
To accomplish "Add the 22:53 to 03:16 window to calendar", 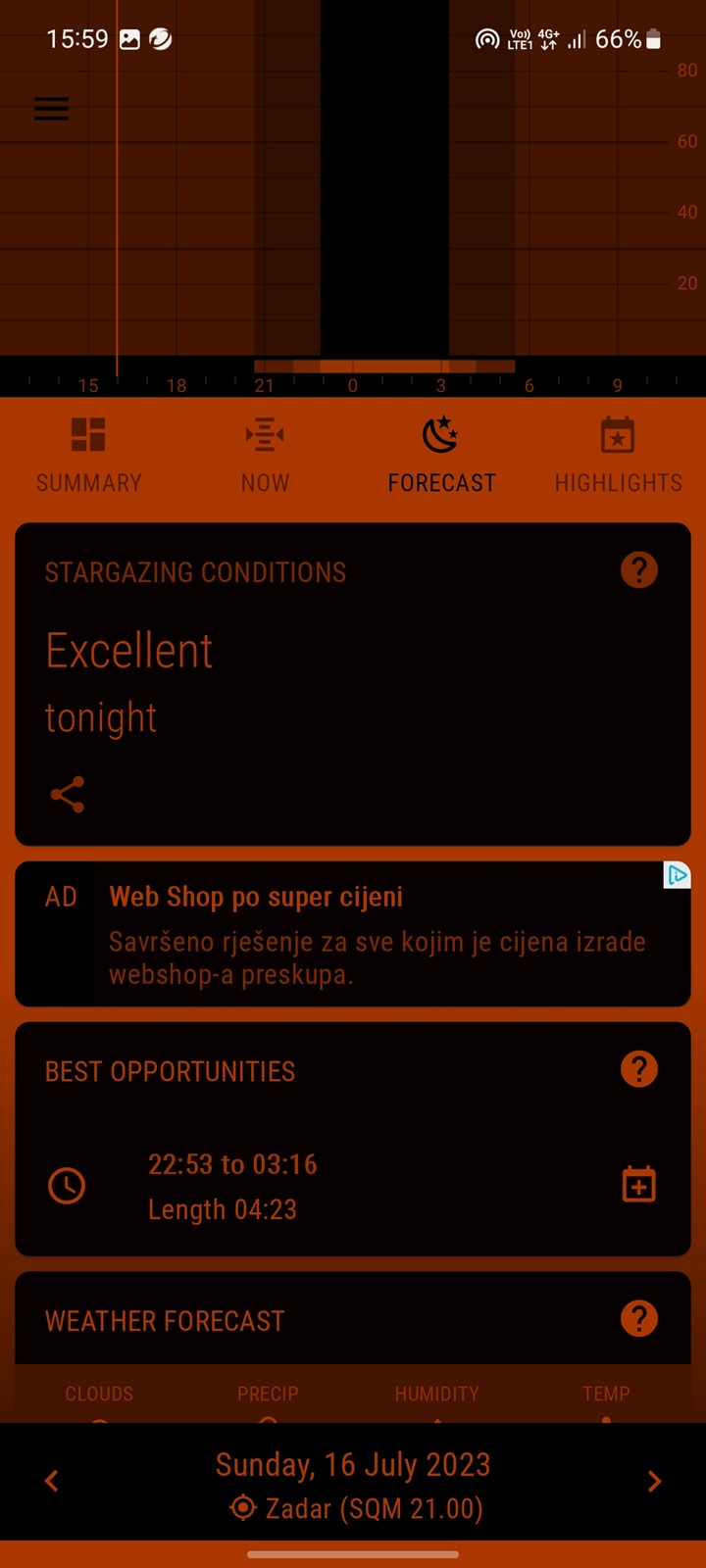I will coord(639,1184).
